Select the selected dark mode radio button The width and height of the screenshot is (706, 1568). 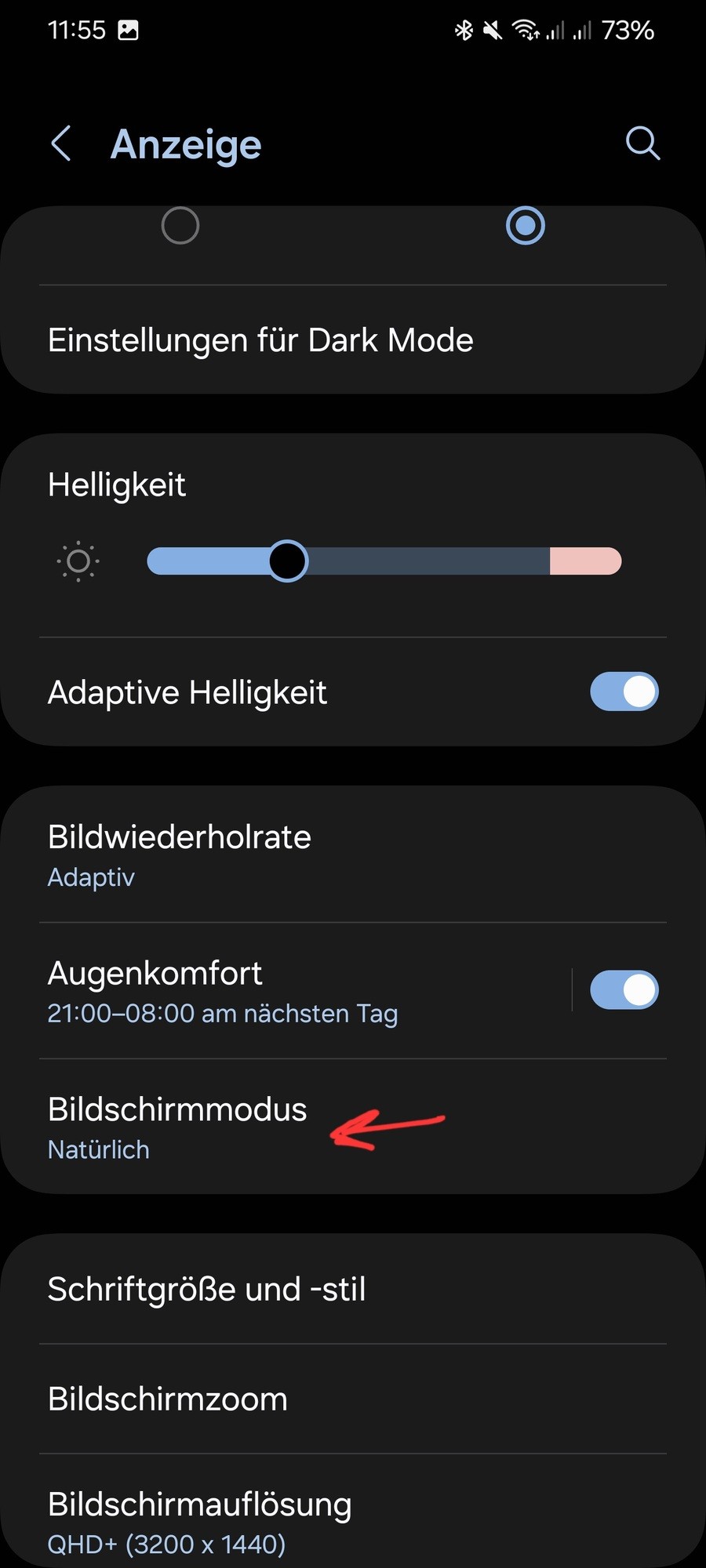coord(526,226)
